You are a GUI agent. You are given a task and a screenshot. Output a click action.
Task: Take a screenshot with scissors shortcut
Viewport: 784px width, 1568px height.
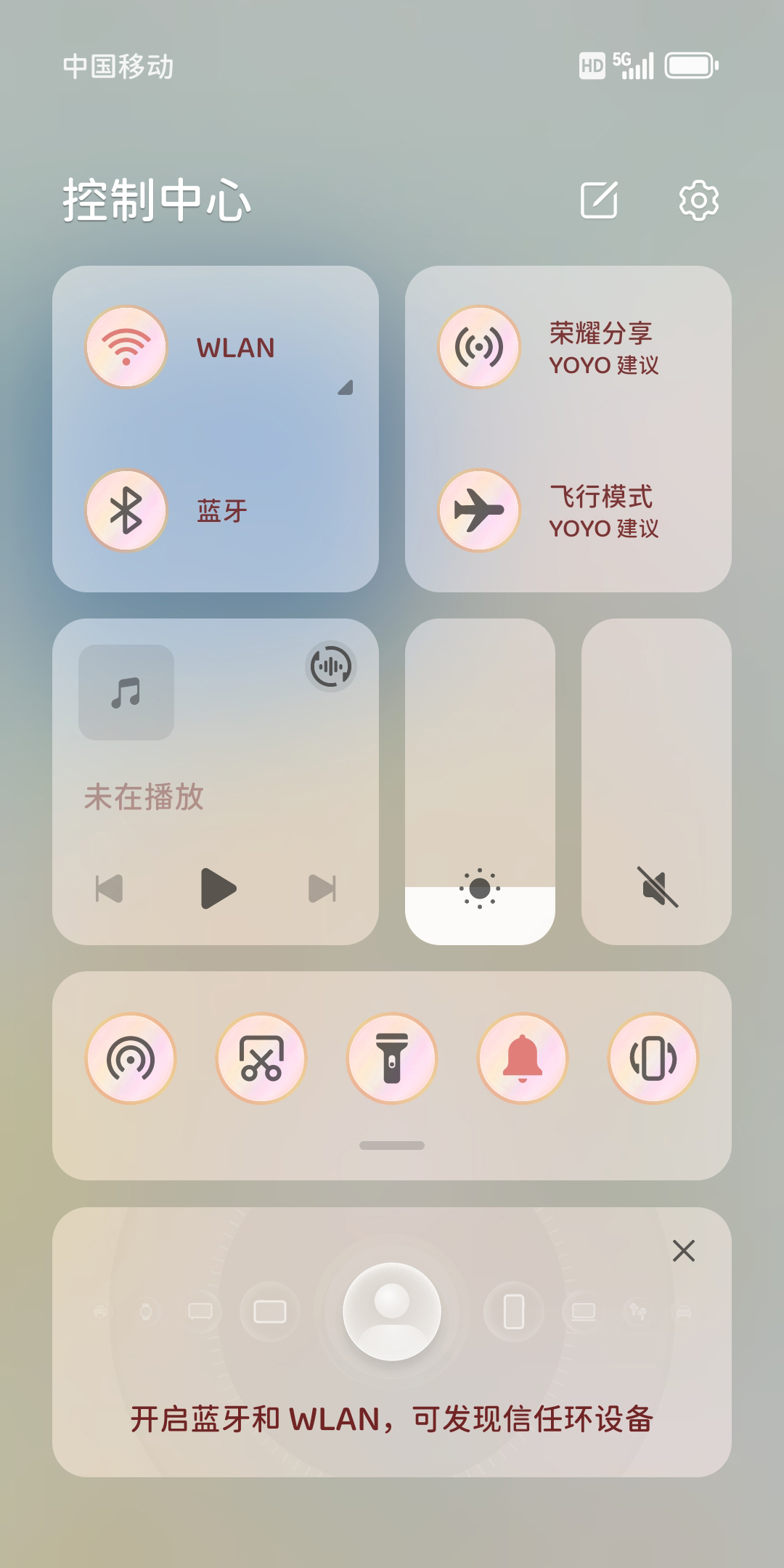(261, 1058)
